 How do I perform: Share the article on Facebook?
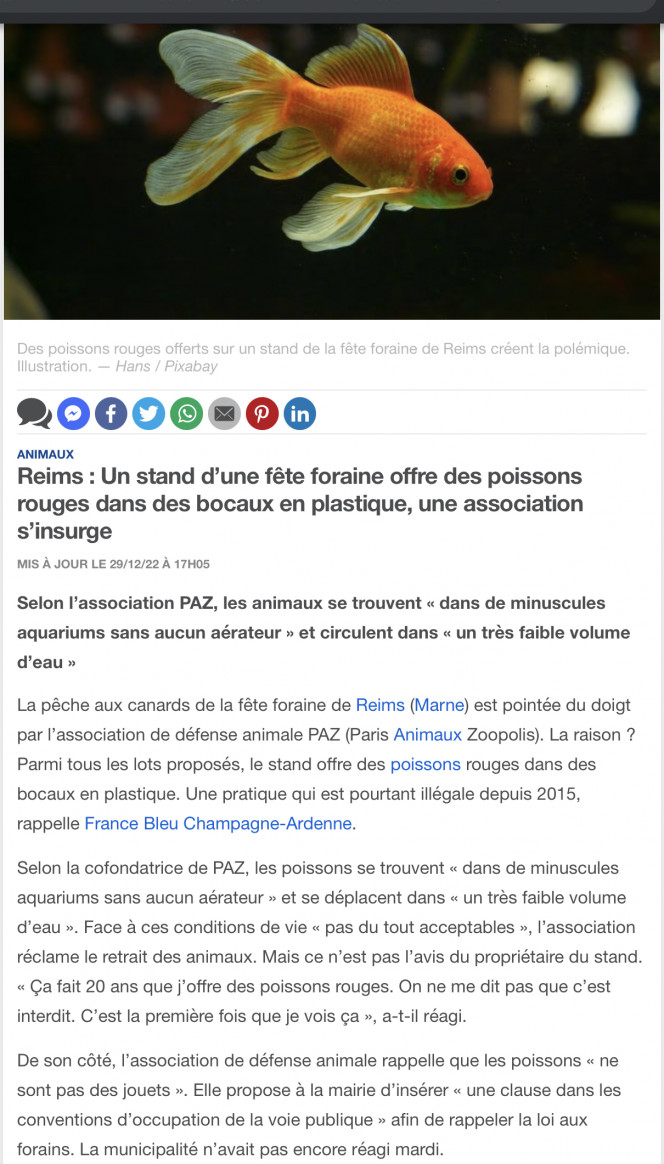coord(111,413)
